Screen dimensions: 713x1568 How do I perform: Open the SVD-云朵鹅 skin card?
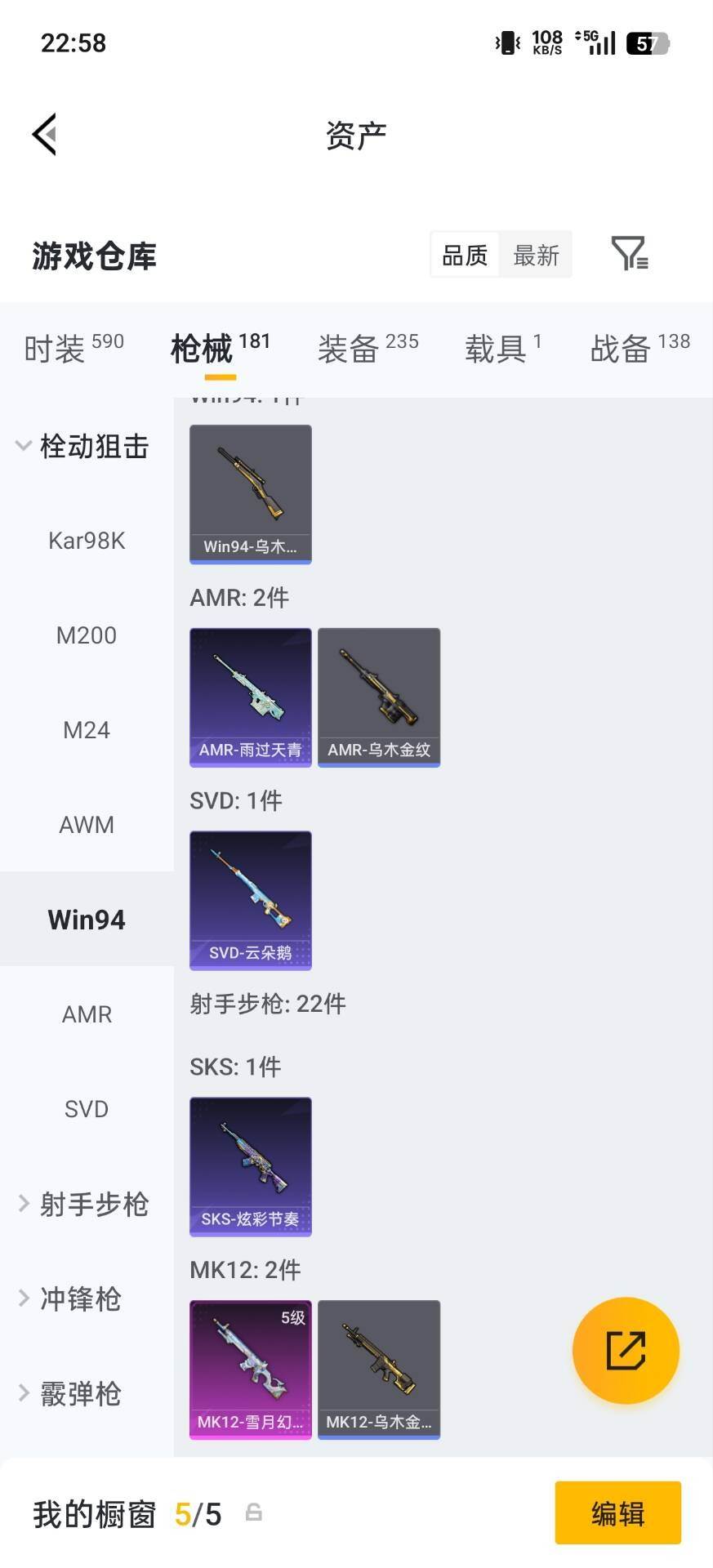(250, 900)
